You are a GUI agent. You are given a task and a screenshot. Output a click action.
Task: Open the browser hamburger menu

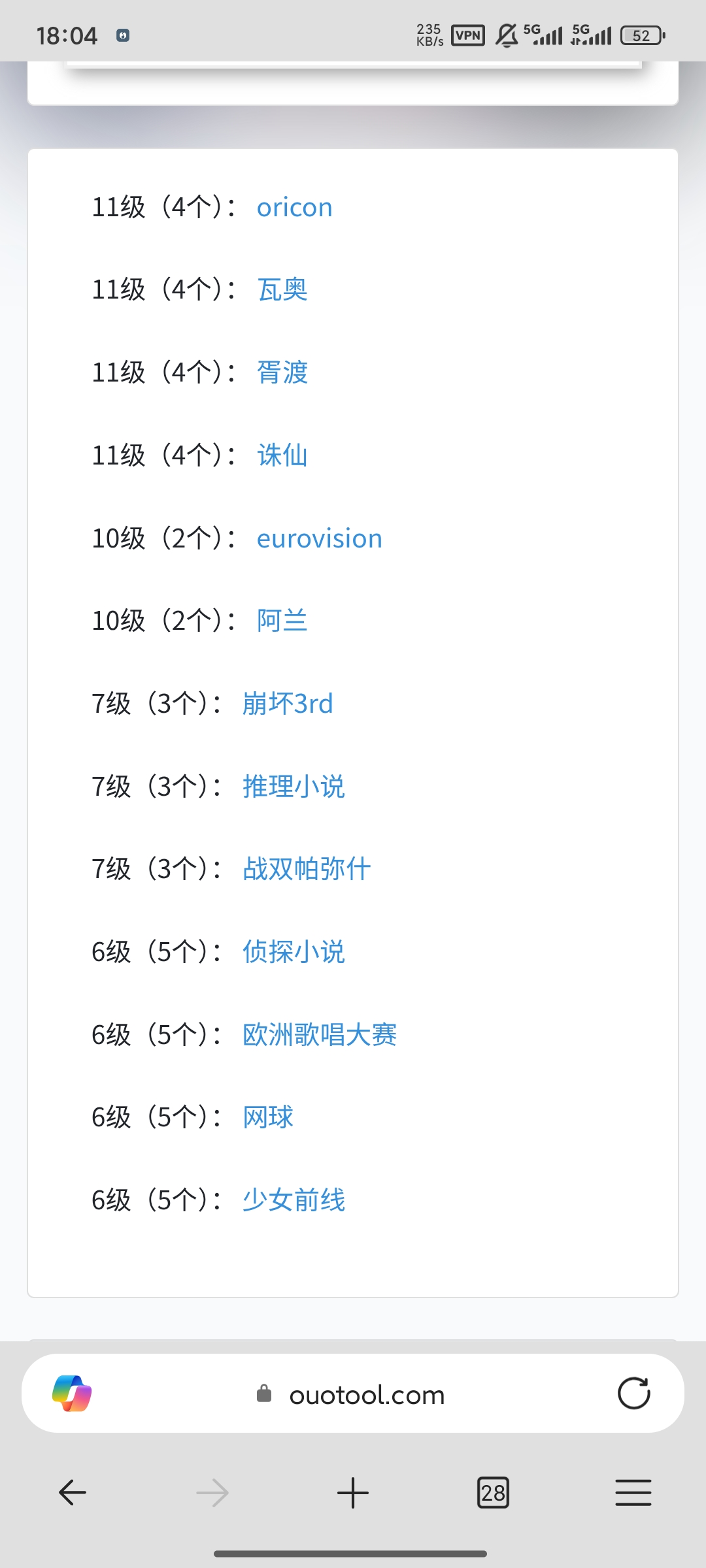[633, 1493]
